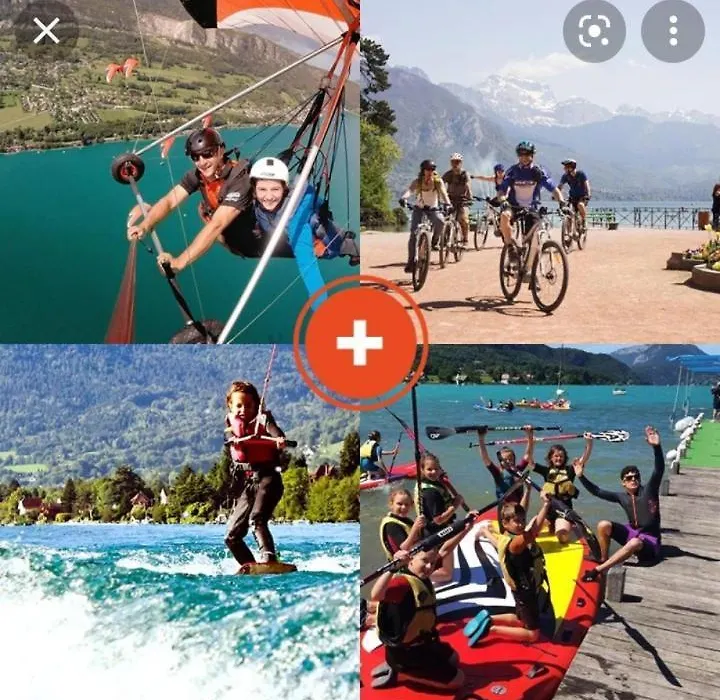Search this image with Lens
This screenshot has height=700, width=720.
tap(594, 31)
